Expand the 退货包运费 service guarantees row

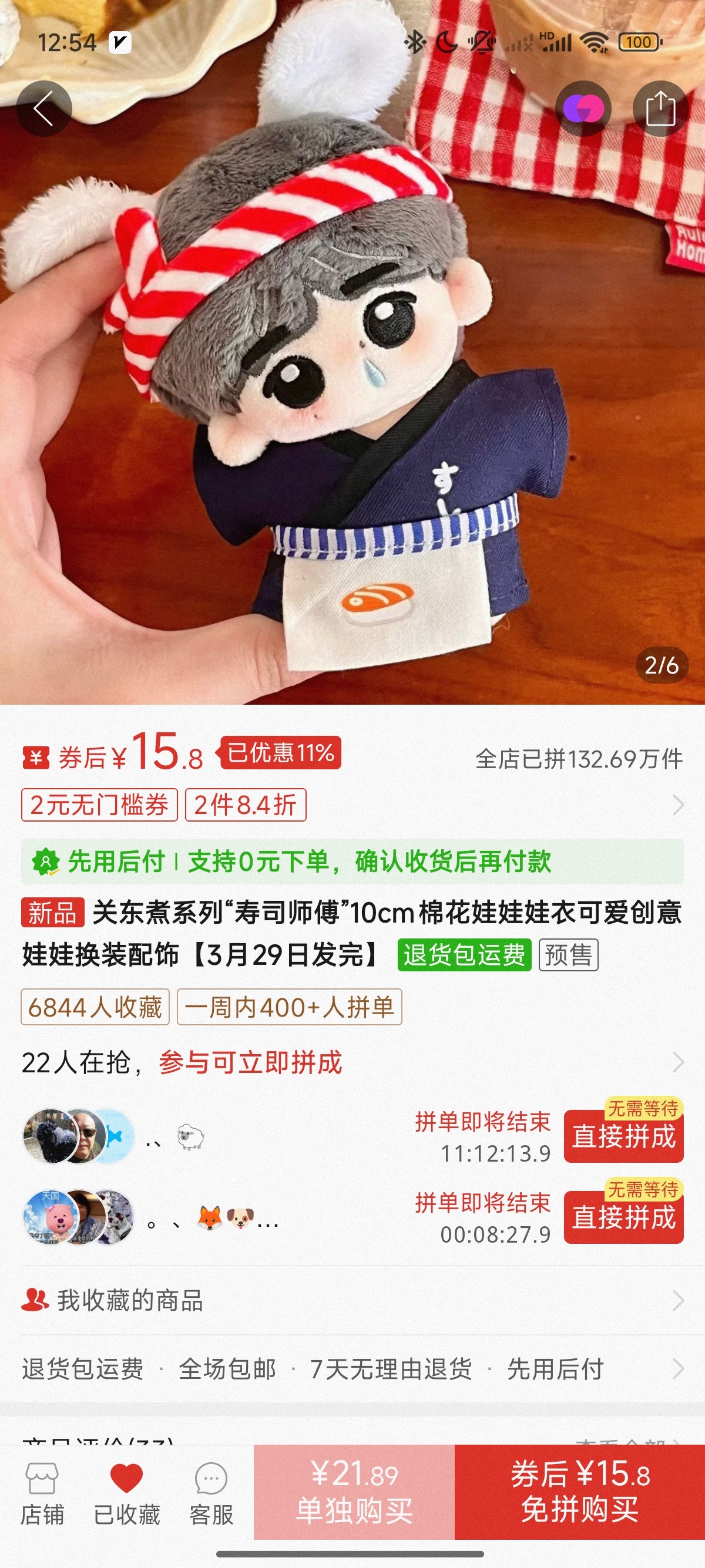click(x=352, y=1369)
